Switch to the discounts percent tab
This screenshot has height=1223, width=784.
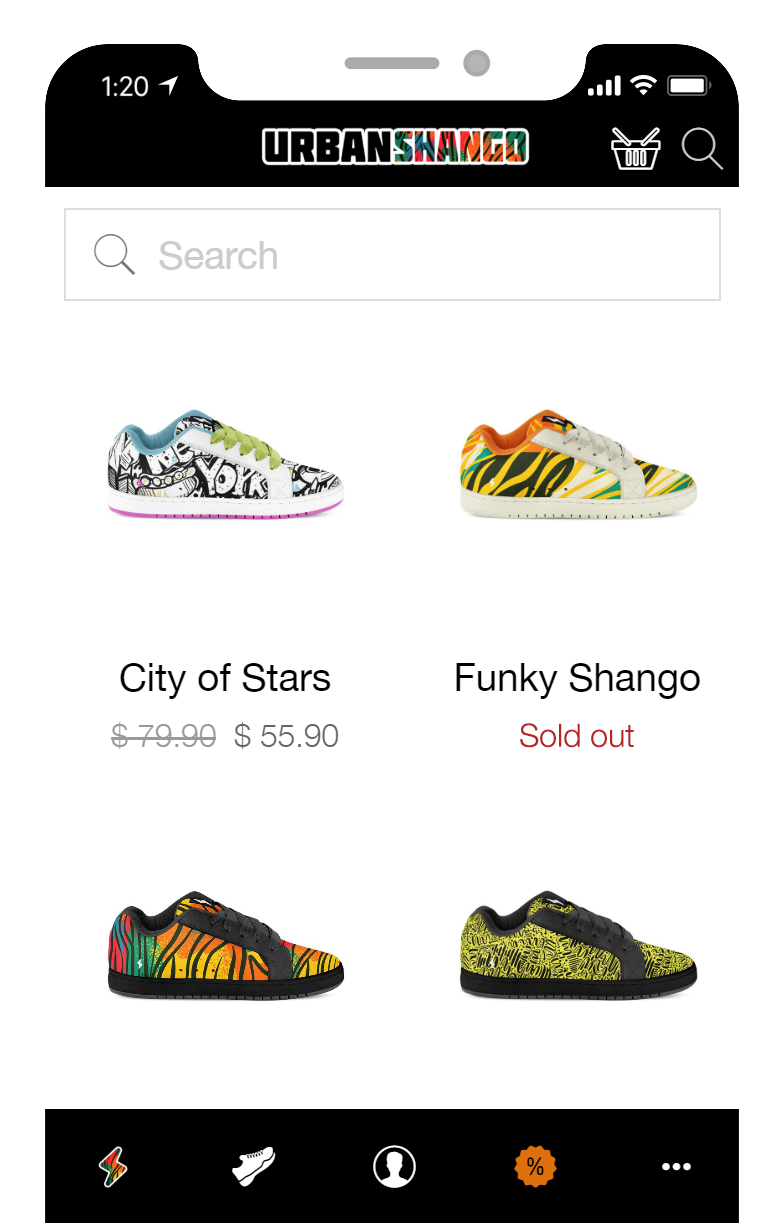click(x=535, y=1166)
